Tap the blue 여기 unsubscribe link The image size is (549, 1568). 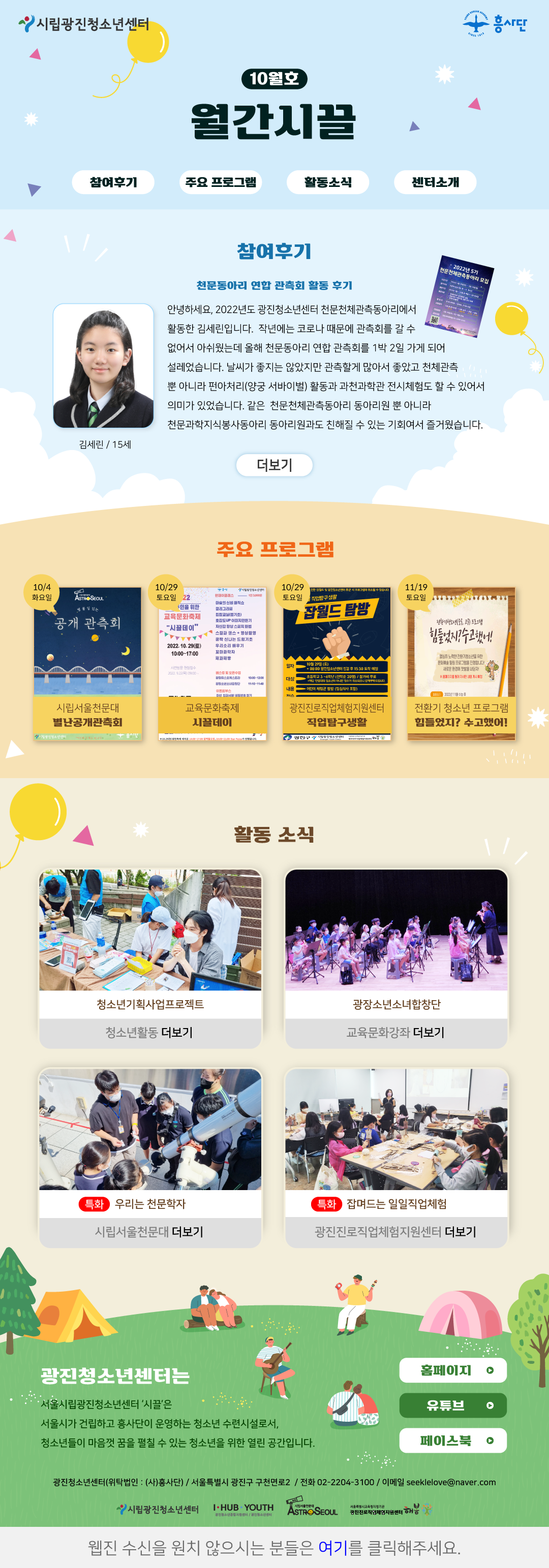(x=332, y=1547)
